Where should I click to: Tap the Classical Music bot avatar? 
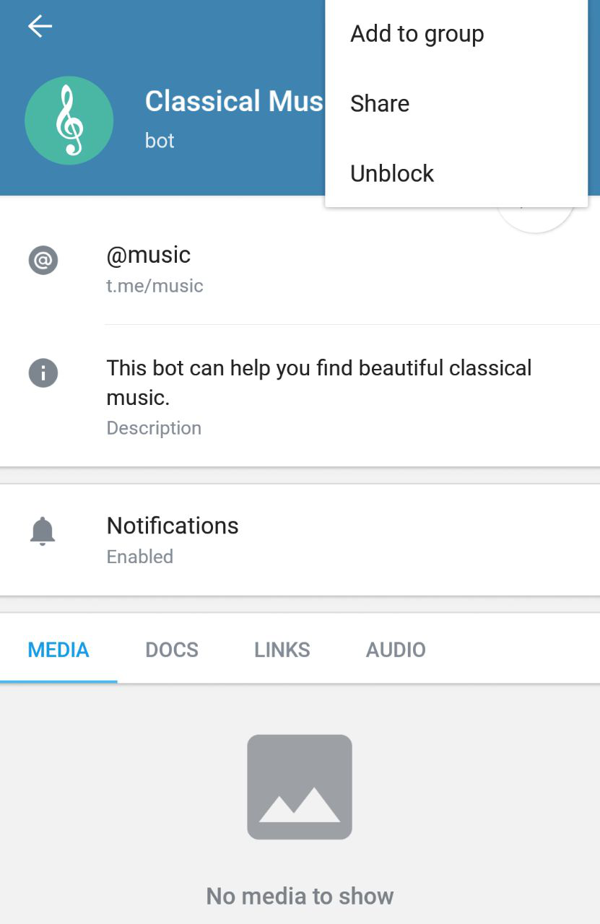click(69, 120)
